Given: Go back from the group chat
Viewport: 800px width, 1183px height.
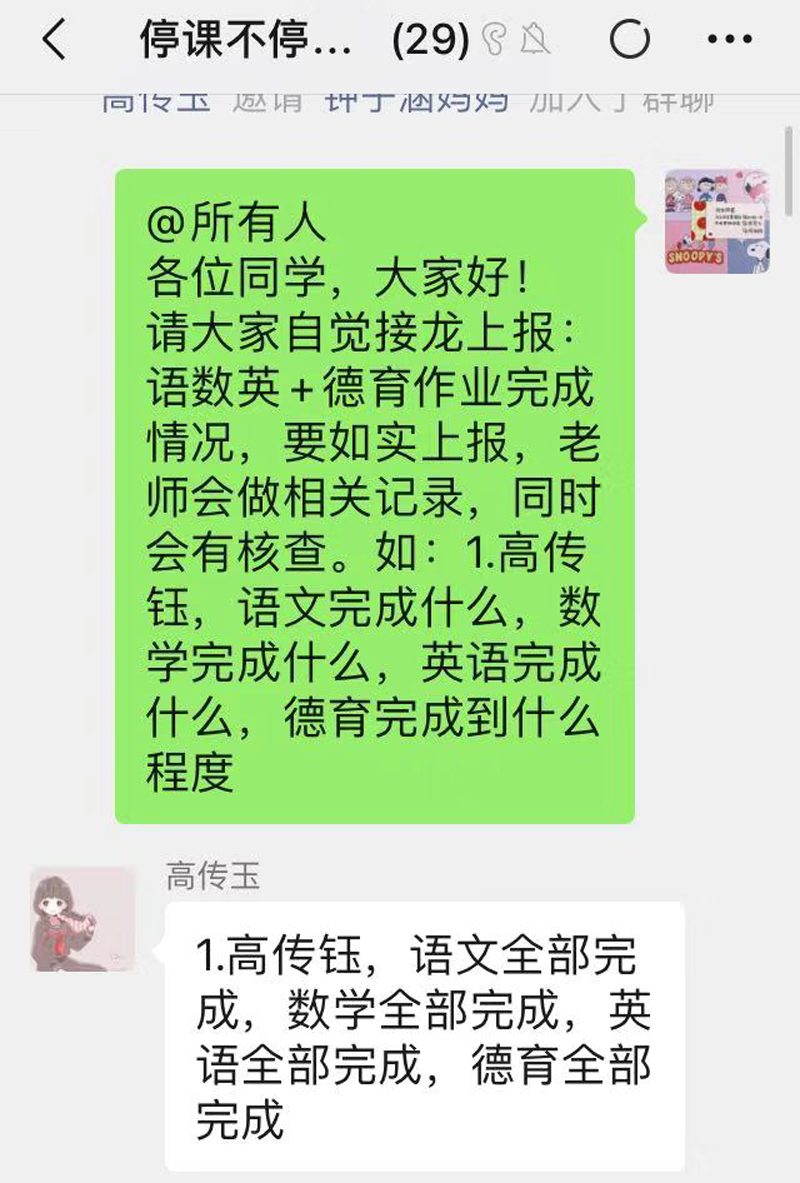Looking at the screenshot, I should click(54, 41).
